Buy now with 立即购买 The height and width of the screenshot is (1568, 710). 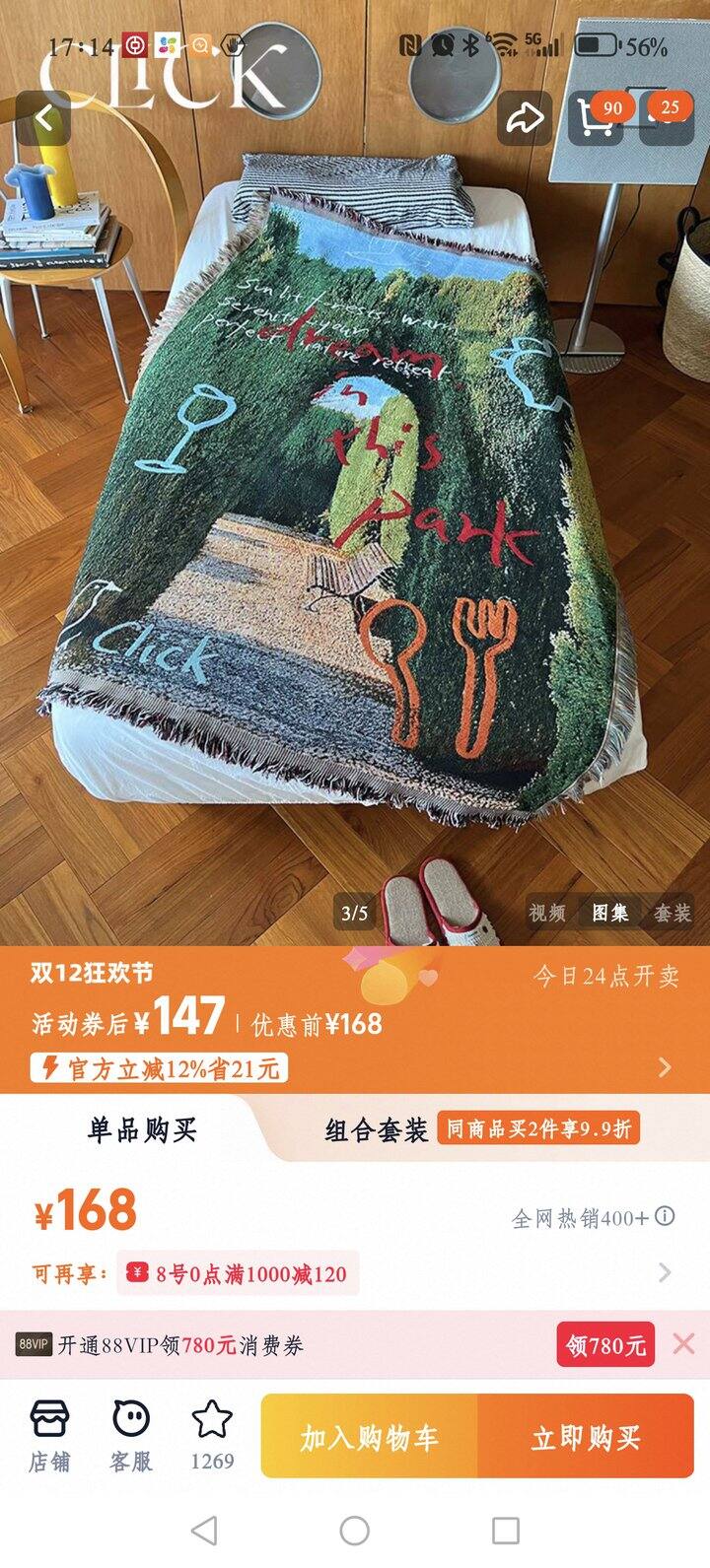[586, 1437]
